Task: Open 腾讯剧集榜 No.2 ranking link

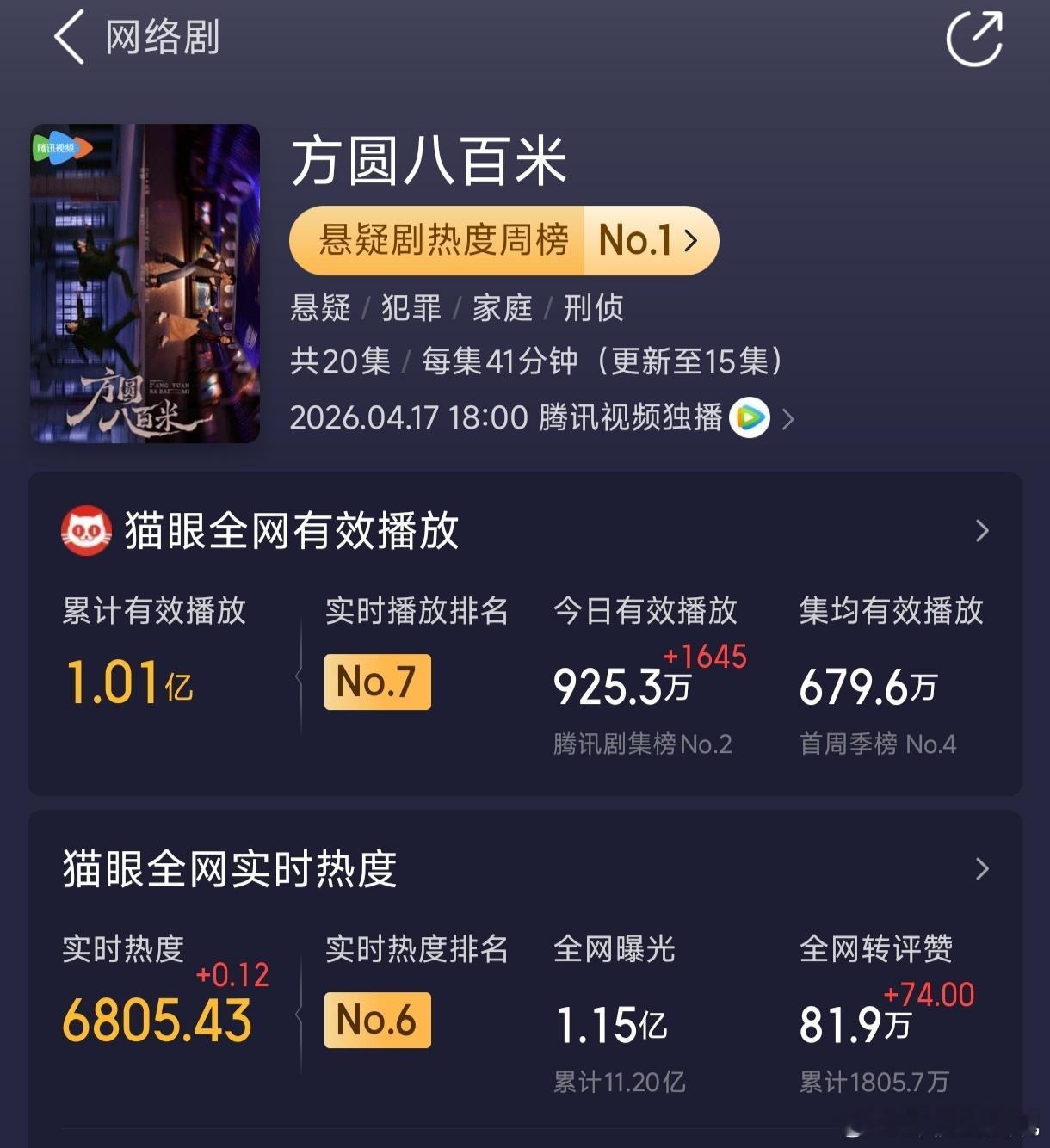Action: tap(643, 744)
